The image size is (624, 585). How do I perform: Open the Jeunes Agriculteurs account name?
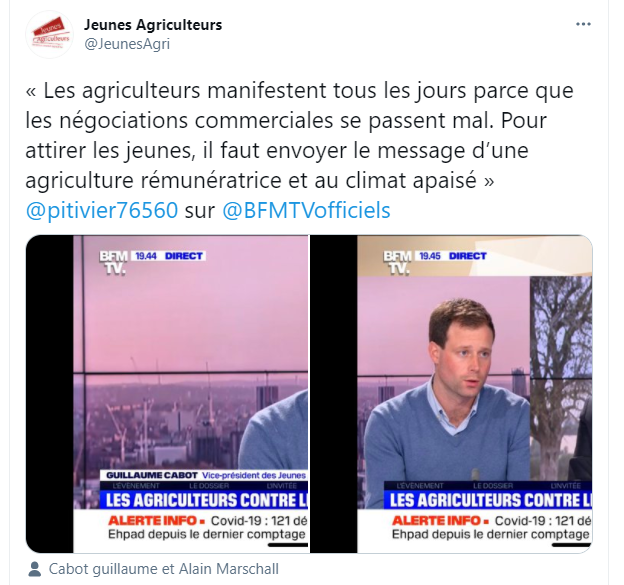tap(153, 25)
